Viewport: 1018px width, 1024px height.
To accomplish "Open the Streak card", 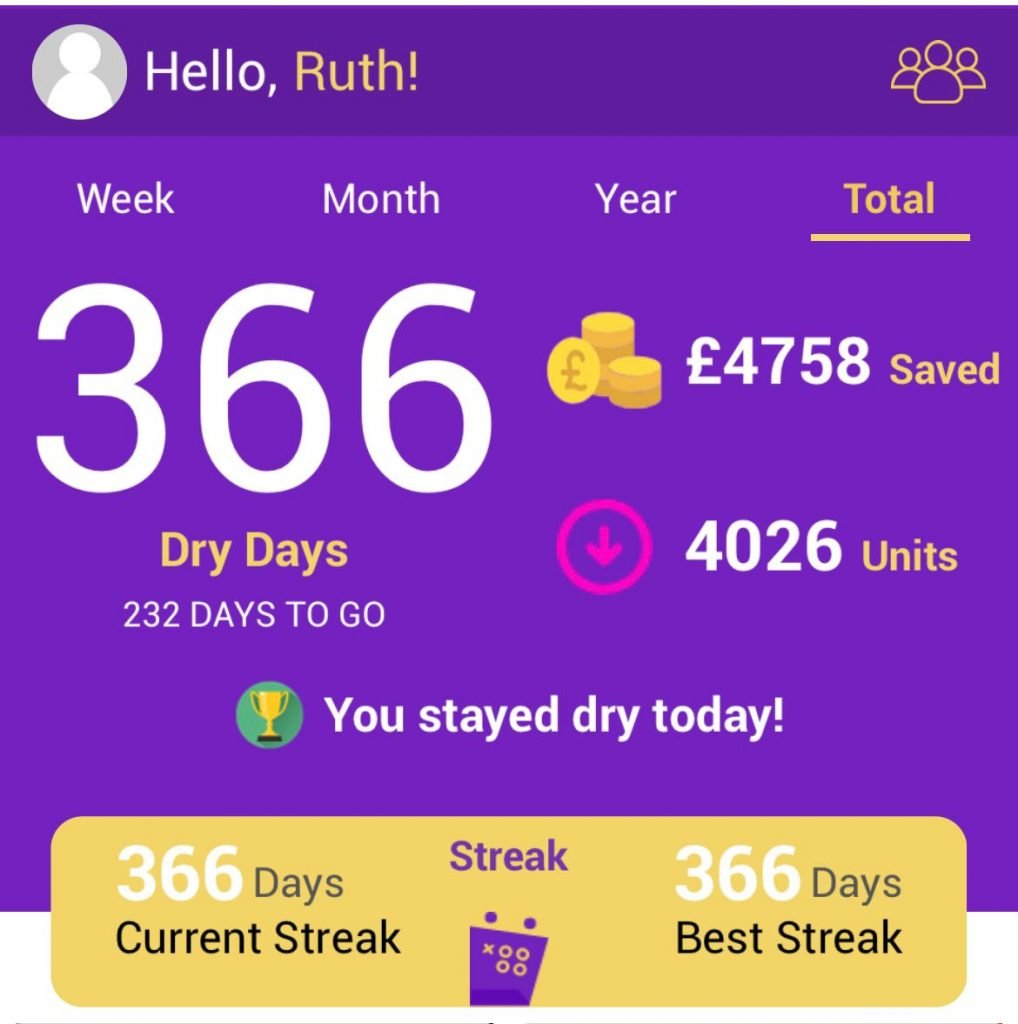I will tap(508, 910).
